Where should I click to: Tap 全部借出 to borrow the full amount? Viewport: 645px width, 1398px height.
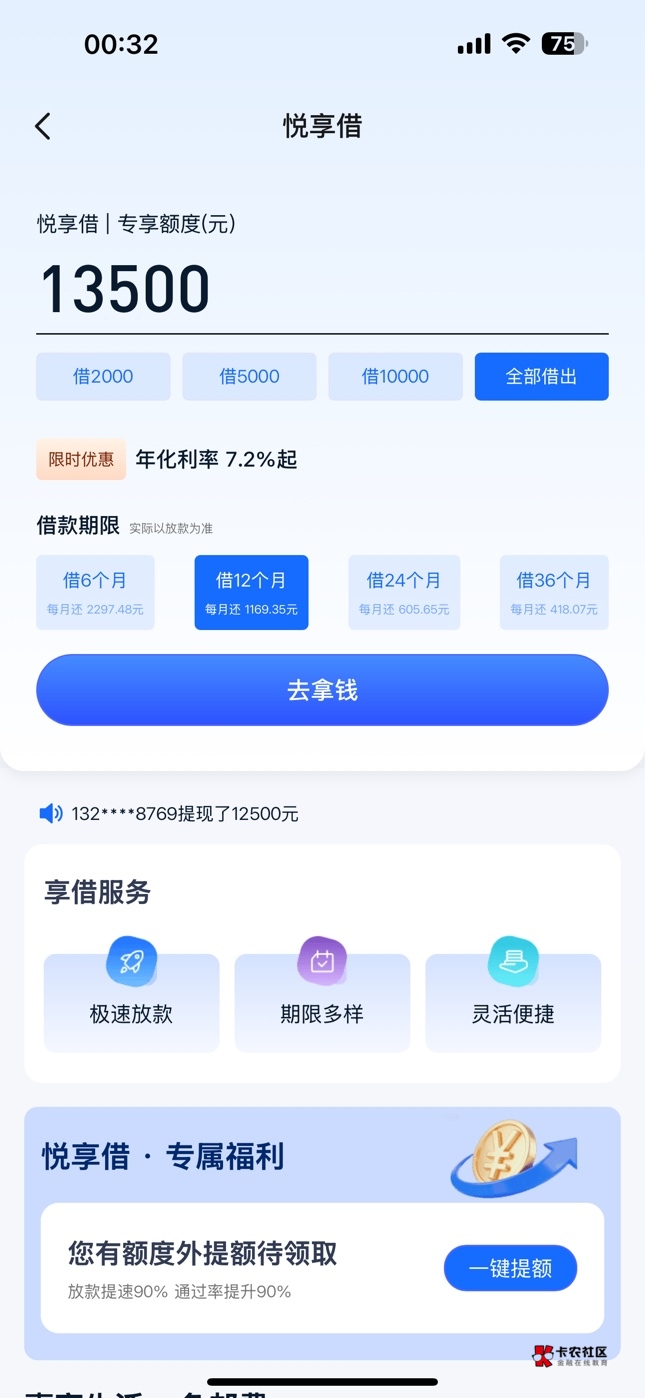click(541, 377)
